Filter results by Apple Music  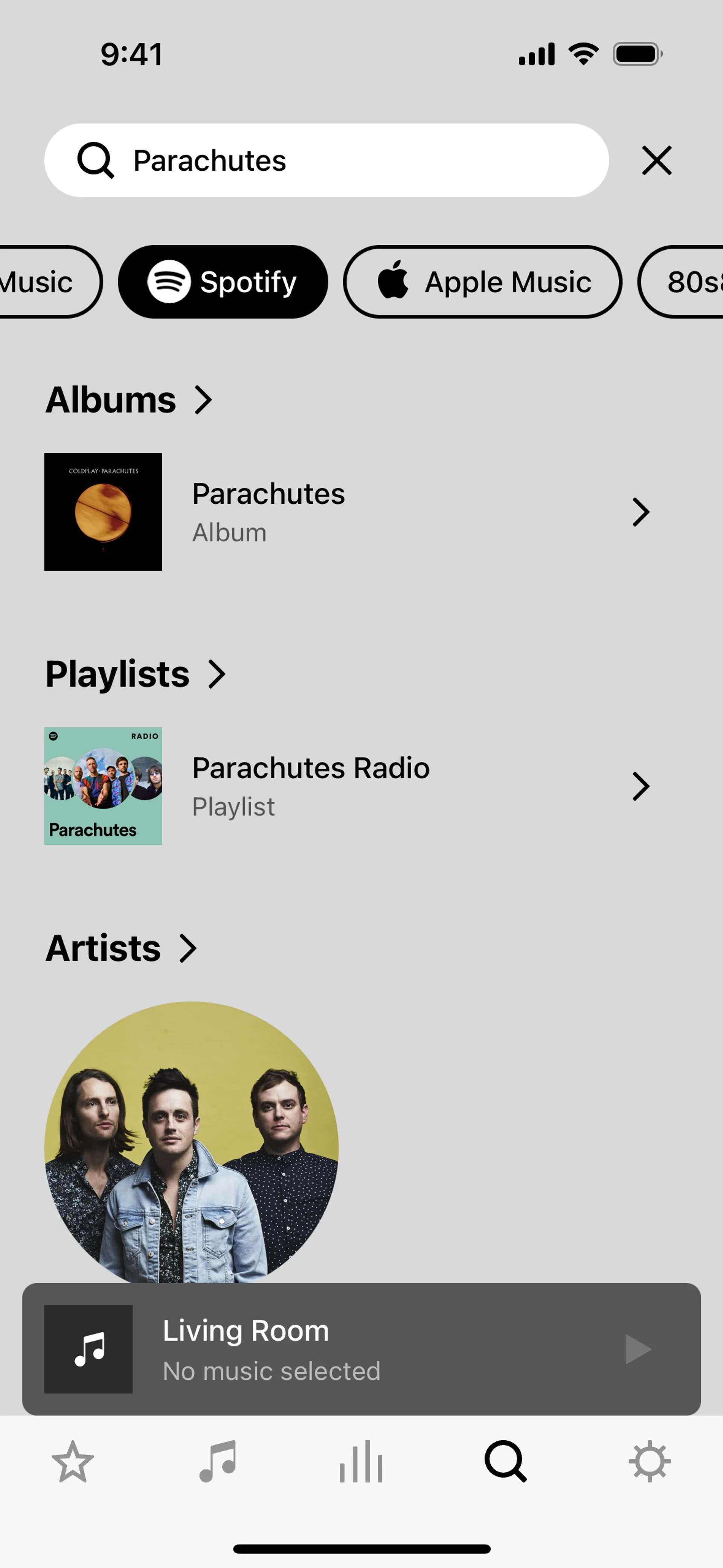click(x=482, y=282)
